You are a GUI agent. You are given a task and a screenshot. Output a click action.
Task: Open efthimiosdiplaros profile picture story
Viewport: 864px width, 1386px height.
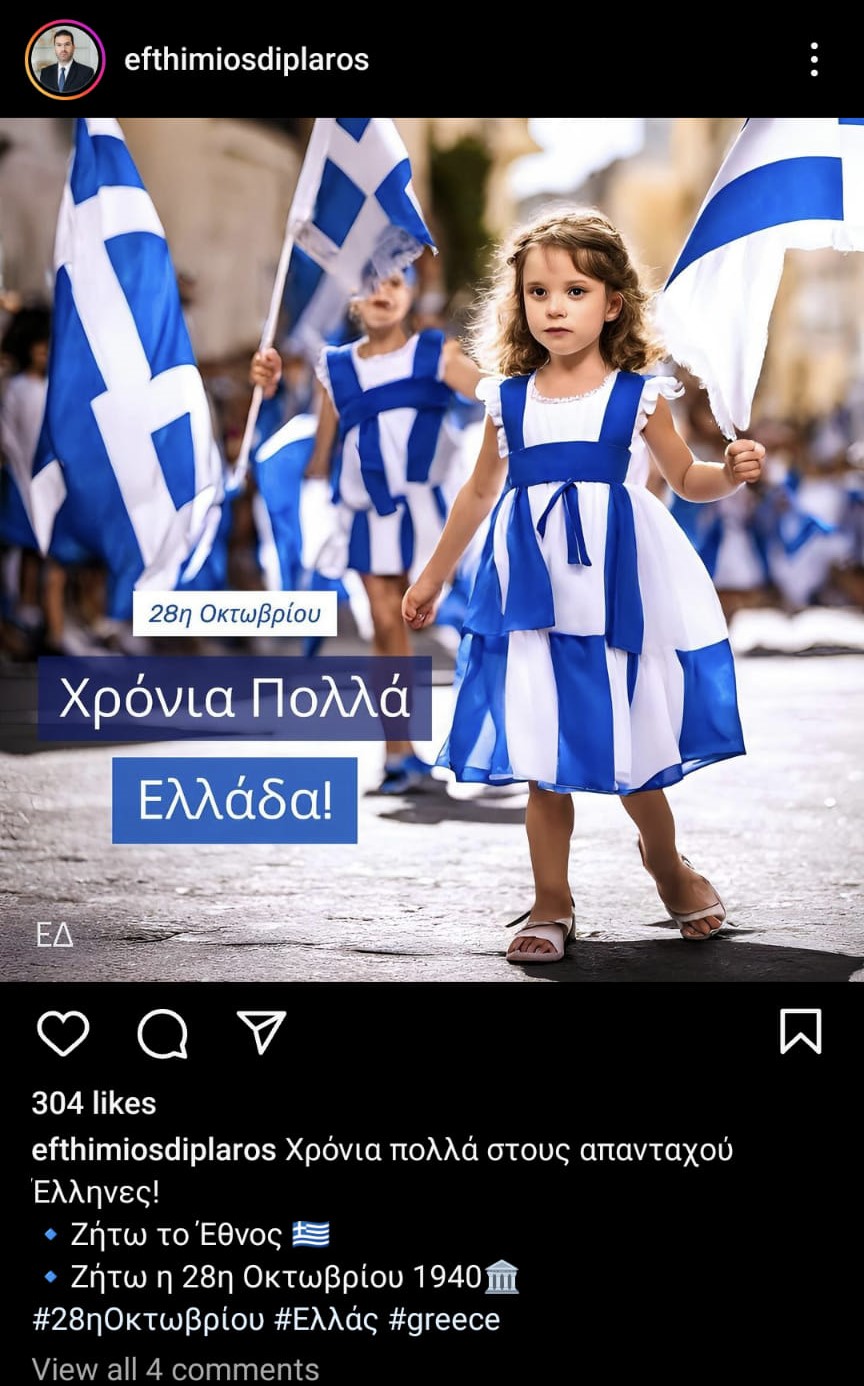(x=65, y=60)
